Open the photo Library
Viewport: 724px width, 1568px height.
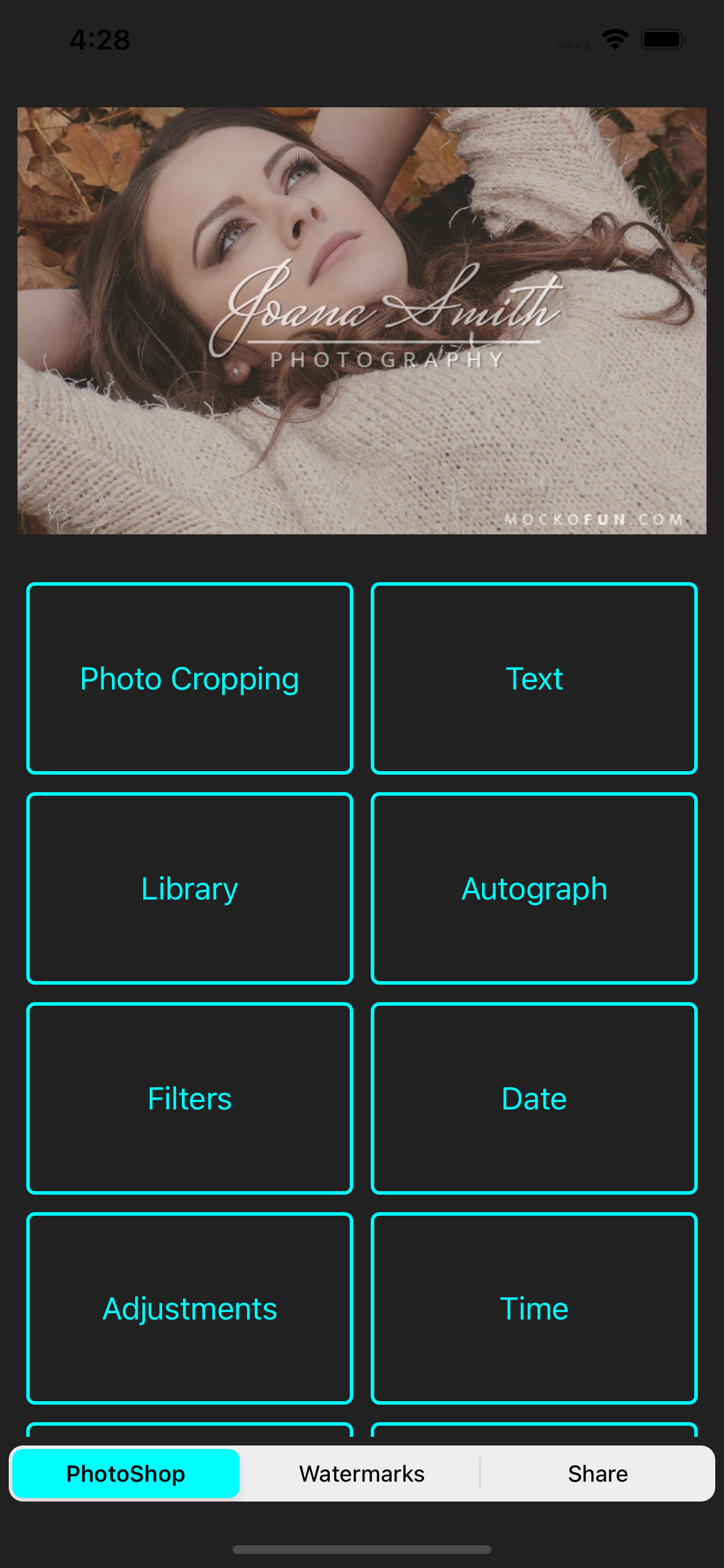189,887
